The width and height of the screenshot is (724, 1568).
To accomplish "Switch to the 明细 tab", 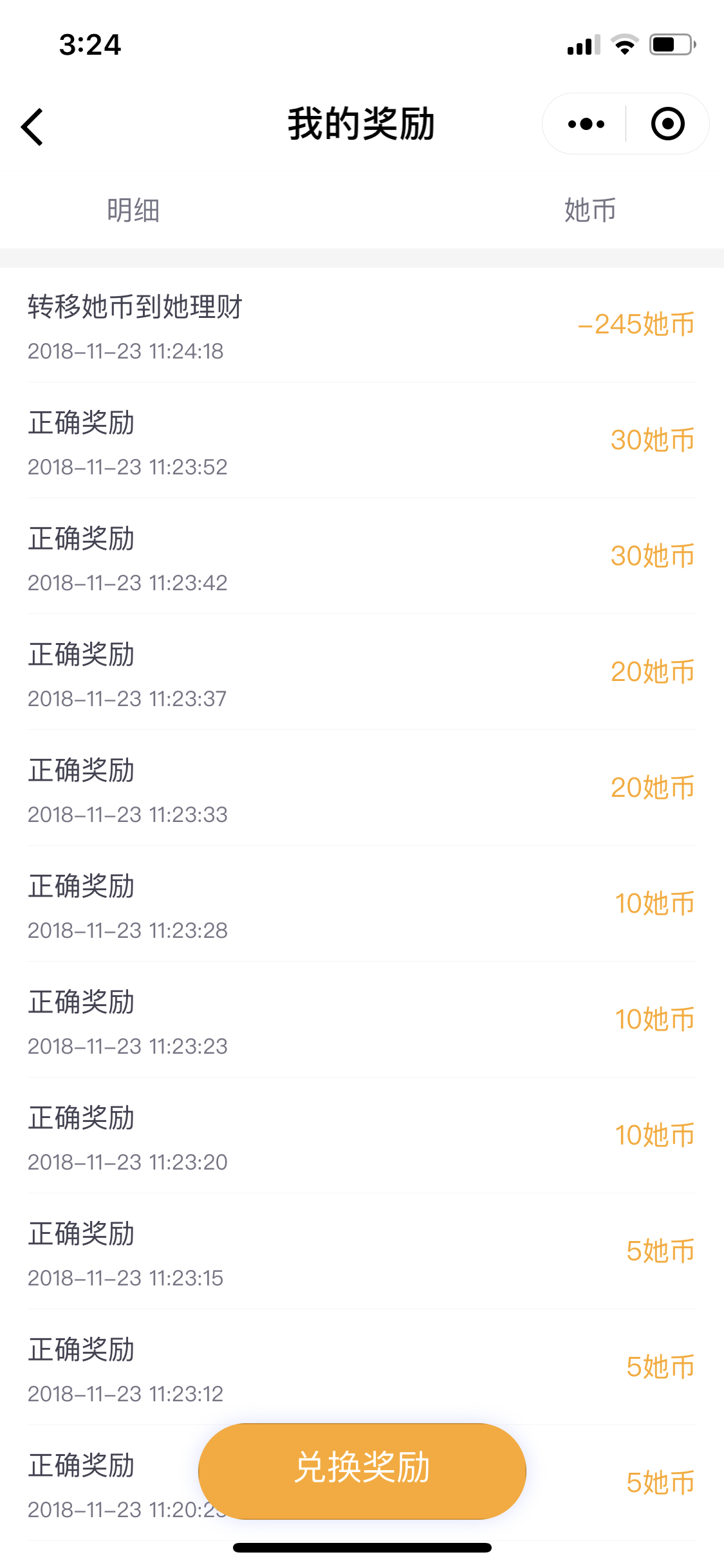I will 133,210.
